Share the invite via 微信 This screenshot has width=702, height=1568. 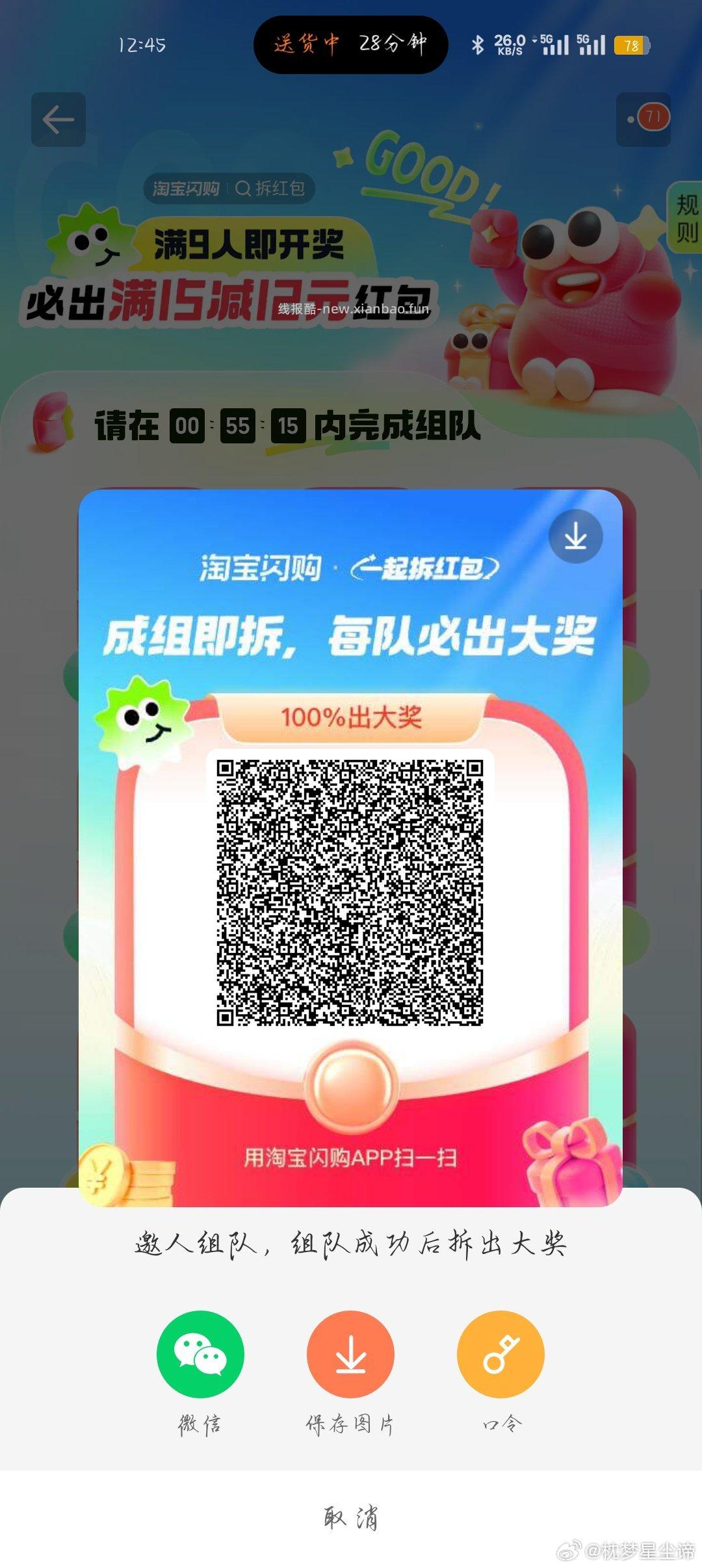pyautogui.click(x=200, y=1354)
